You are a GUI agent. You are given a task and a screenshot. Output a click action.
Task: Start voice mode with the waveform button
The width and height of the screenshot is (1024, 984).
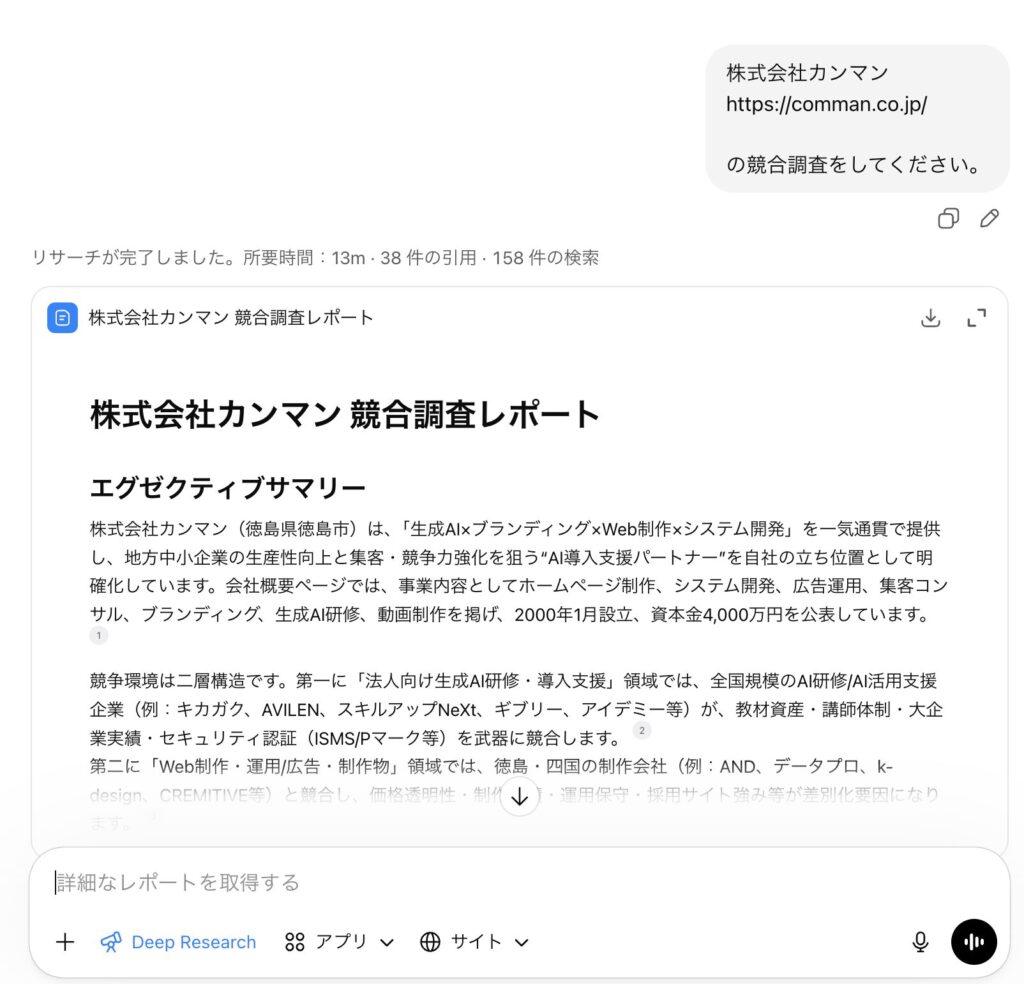pyautogui.click(x=973, y=942)
